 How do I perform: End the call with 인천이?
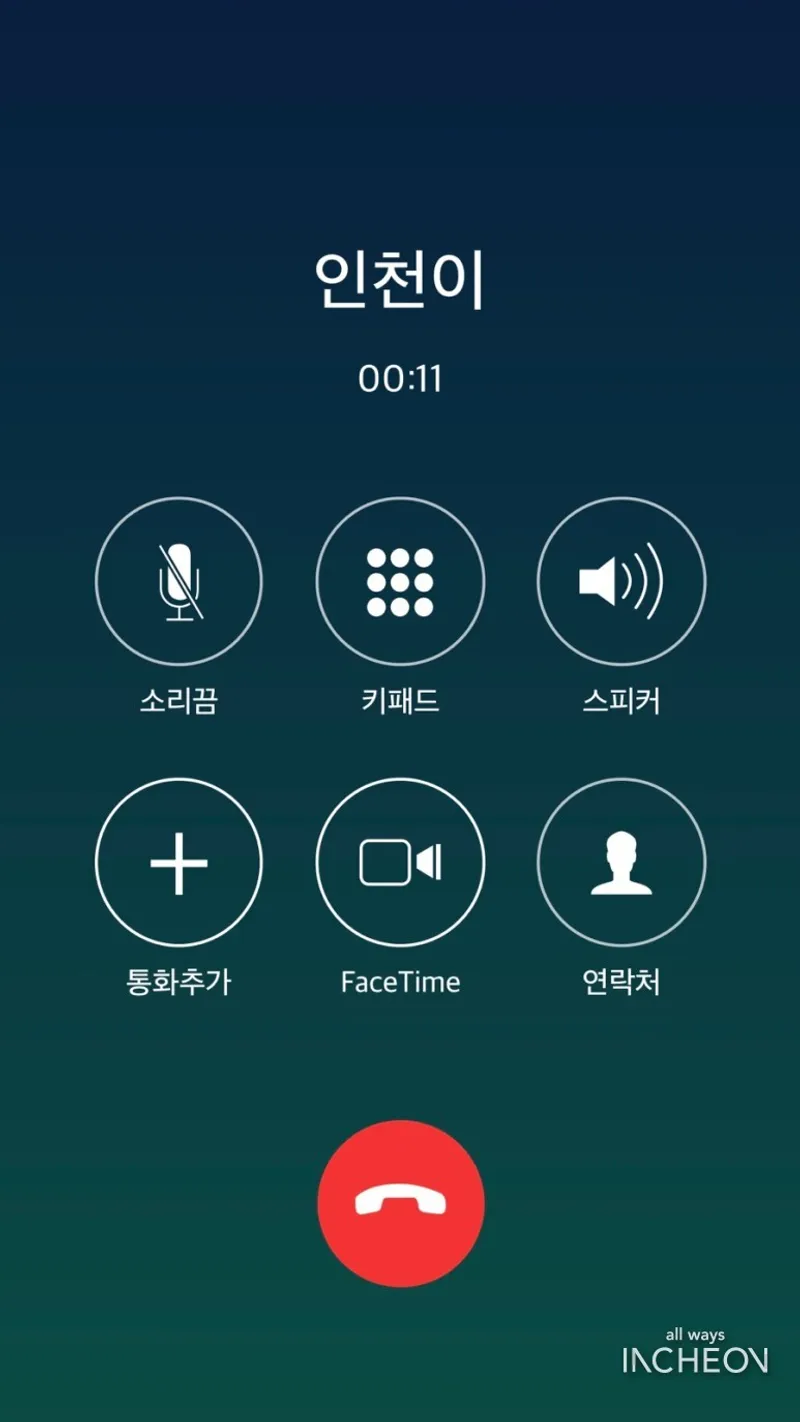coord(400,1203)
